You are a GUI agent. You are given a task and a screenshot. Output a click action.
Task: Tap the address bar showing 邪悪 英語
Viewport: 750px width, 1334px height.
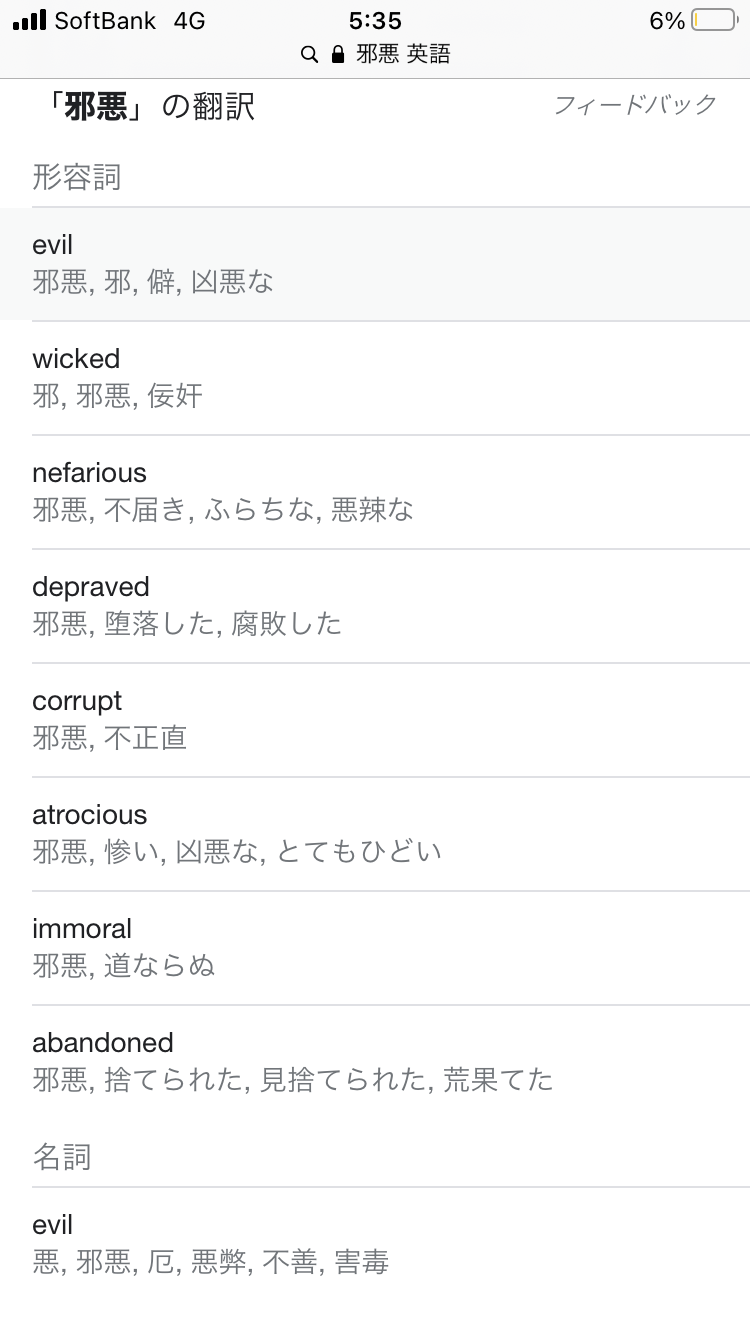point(376,54)
